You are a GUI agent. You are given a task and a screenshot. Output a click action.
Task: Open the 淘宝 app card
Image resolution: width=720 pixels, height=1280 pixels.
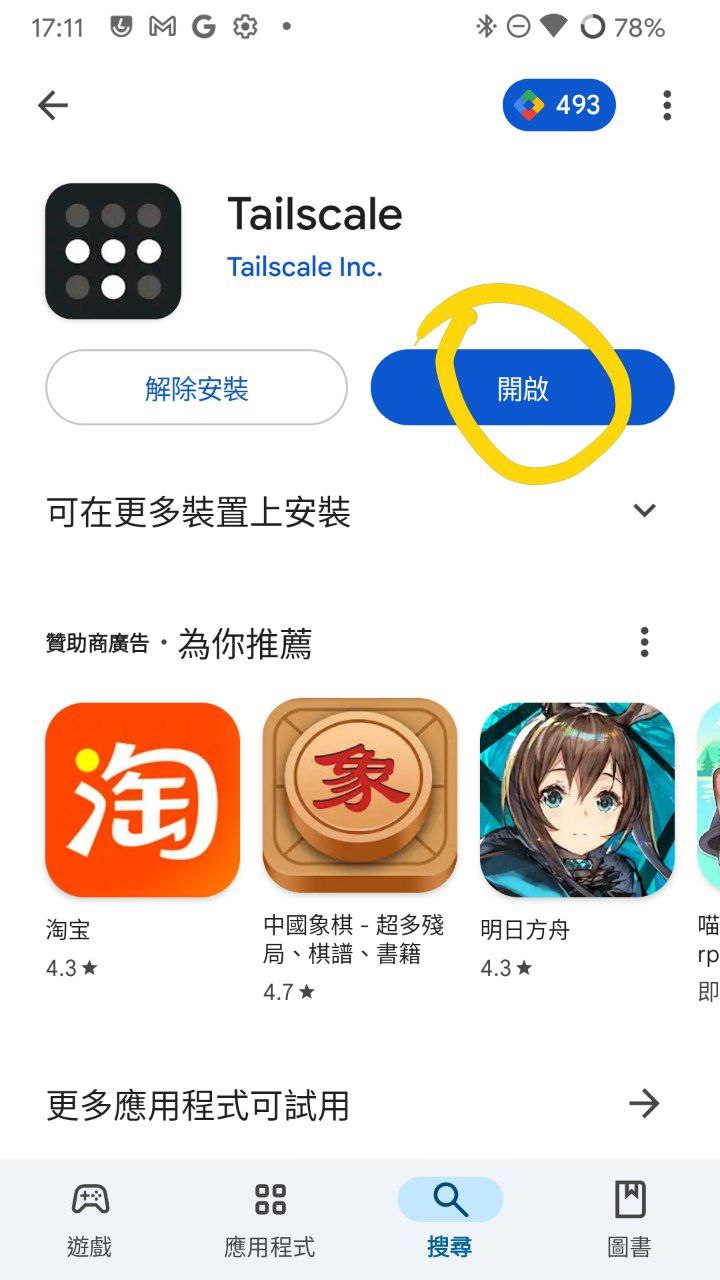click(143, 840)
